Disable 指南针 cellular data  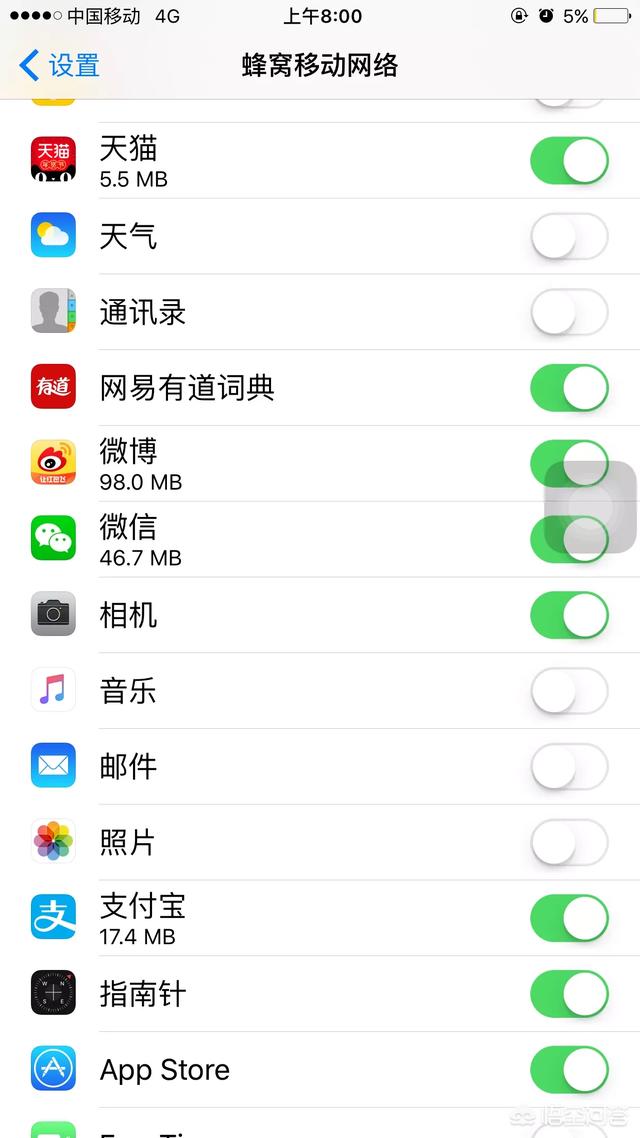click(x=569, y=995)
